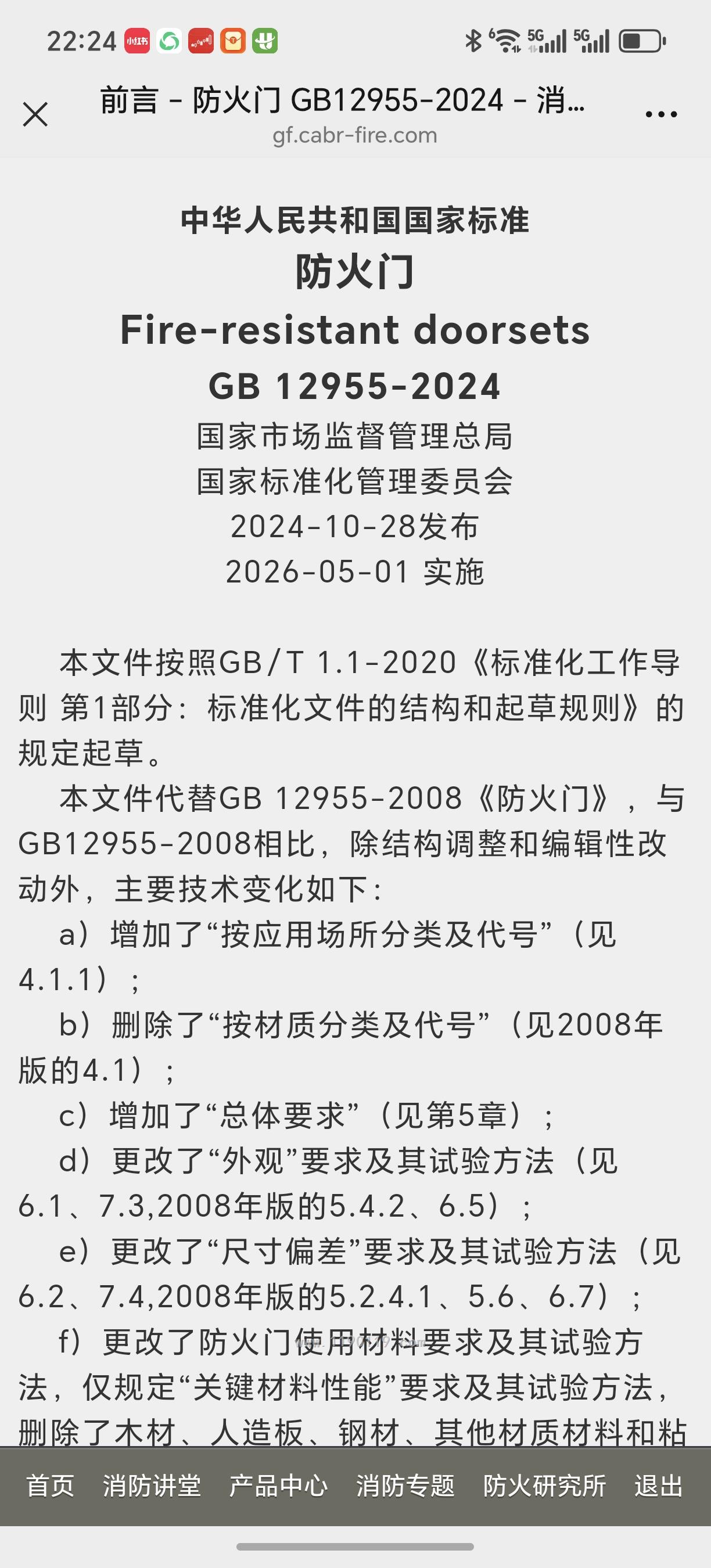This screenshot has height=1568, width=711.
Task: Open the 消防讲堂 section
Action: 152,1486
